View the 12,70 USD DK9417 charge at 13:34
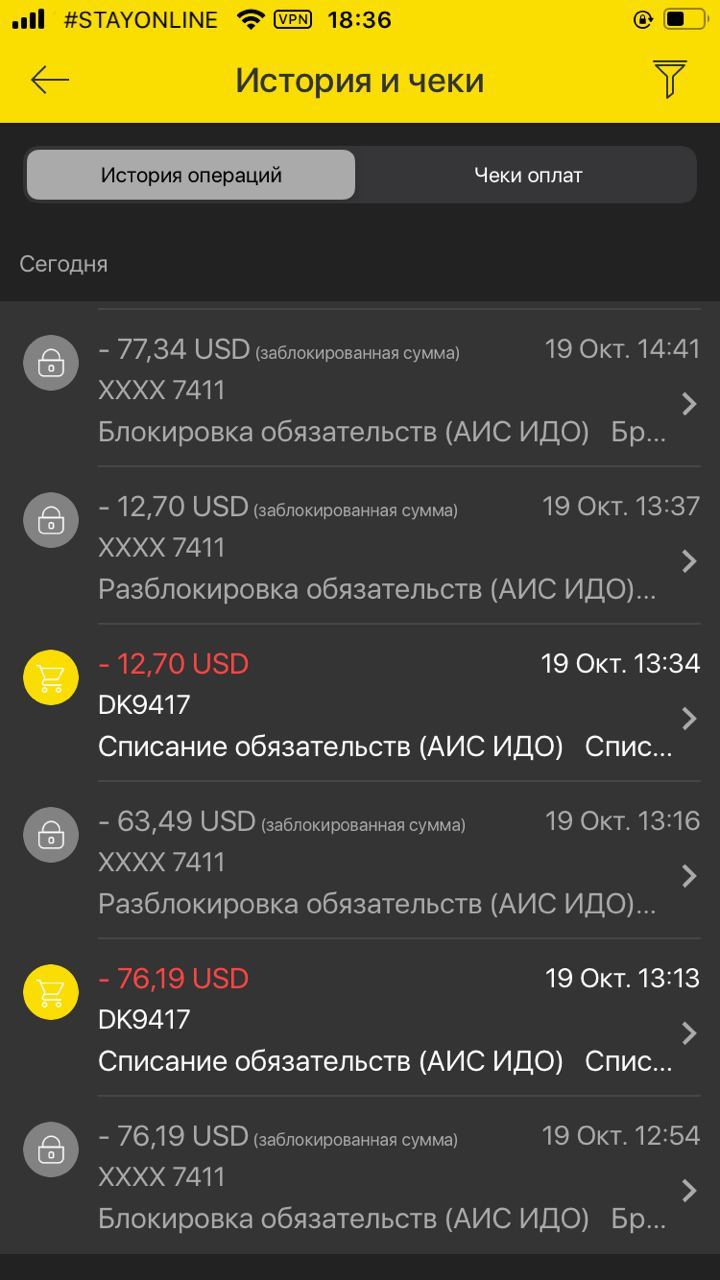The image size is (720, 1280). point(360,705)
